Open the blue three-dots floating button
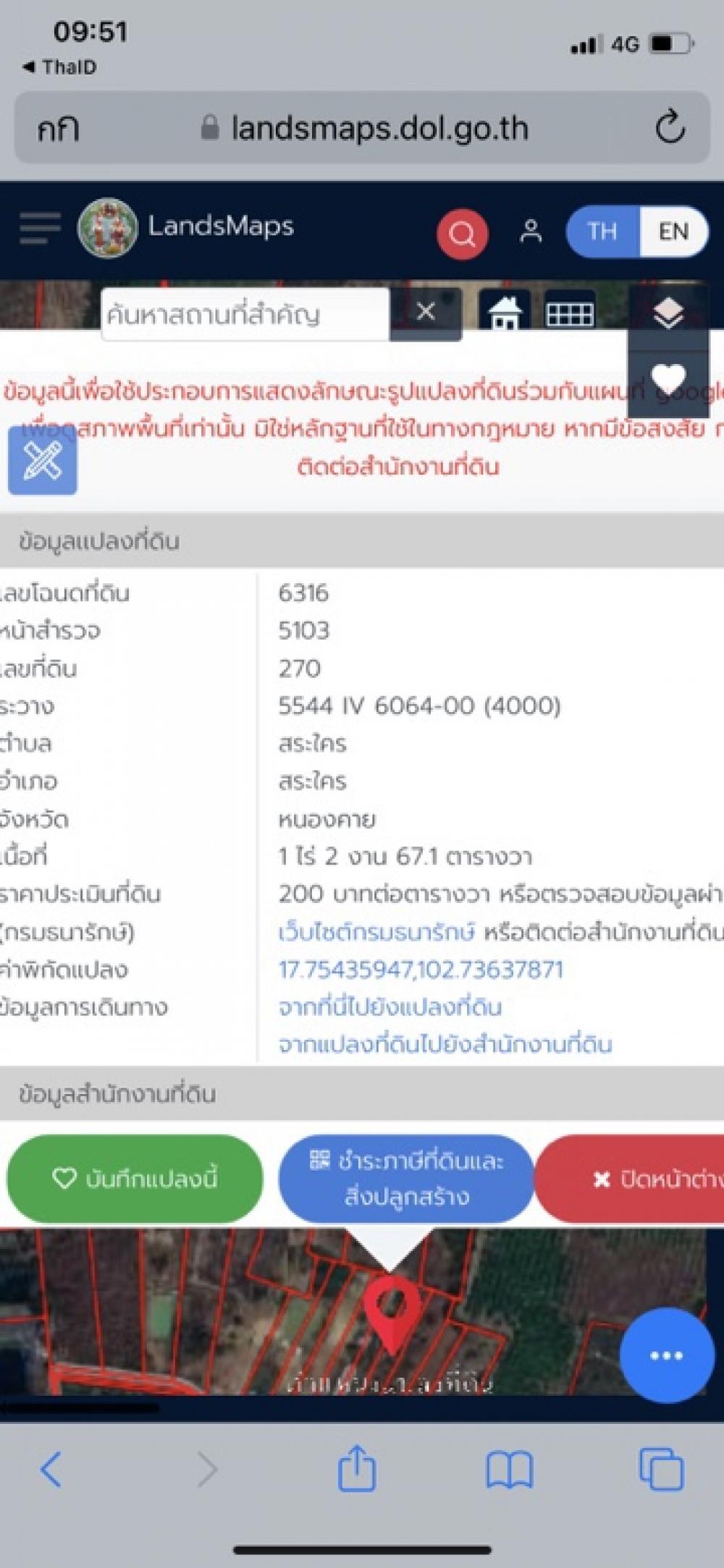 click(x=666, y=1355)
